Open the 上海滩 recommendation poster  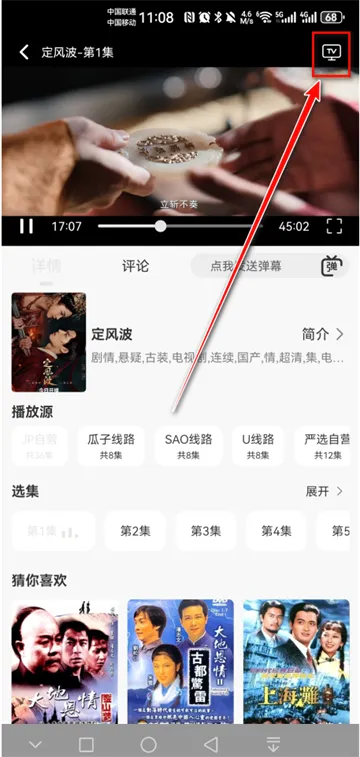[x=296, y=661]
